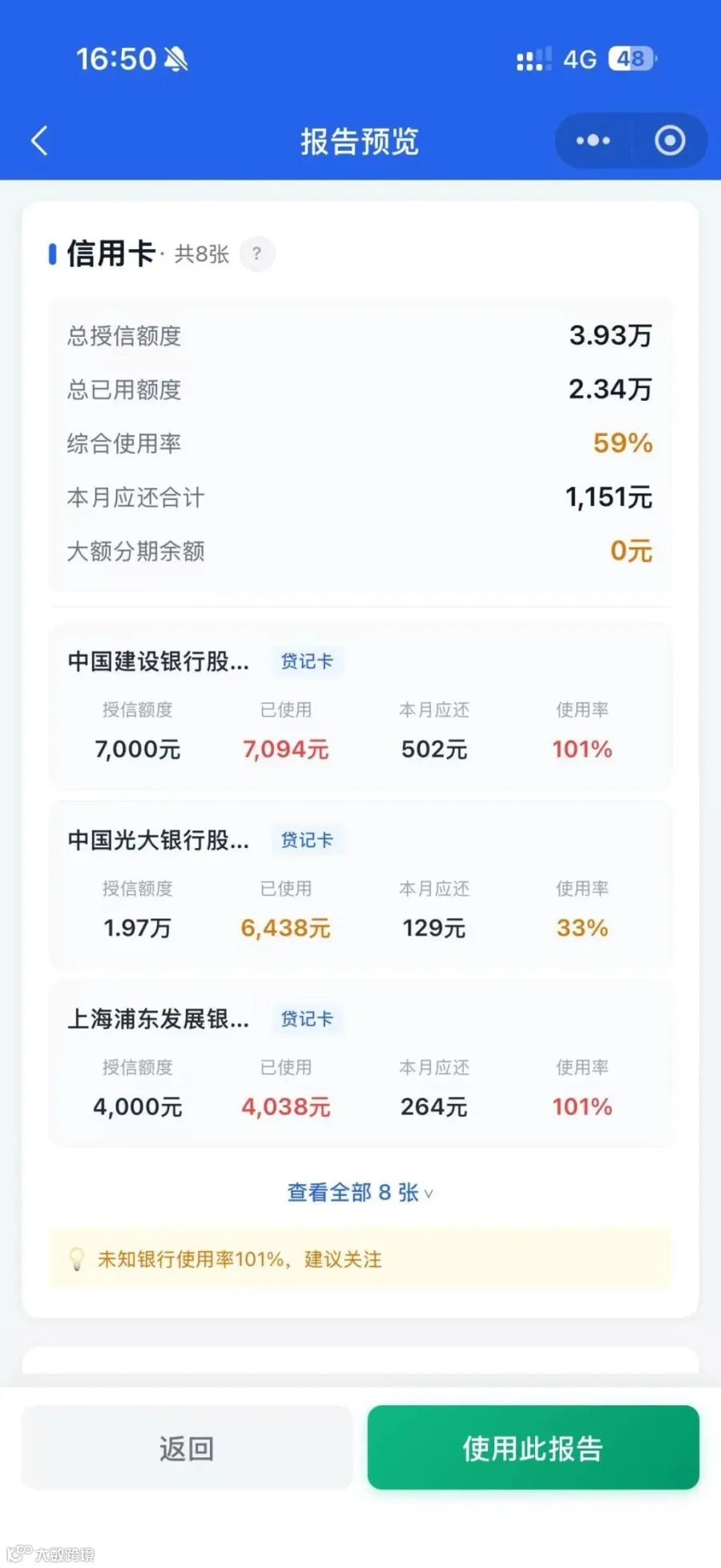Open the mini program three-dot menu

pyautogui.click(x=593, y=141)
